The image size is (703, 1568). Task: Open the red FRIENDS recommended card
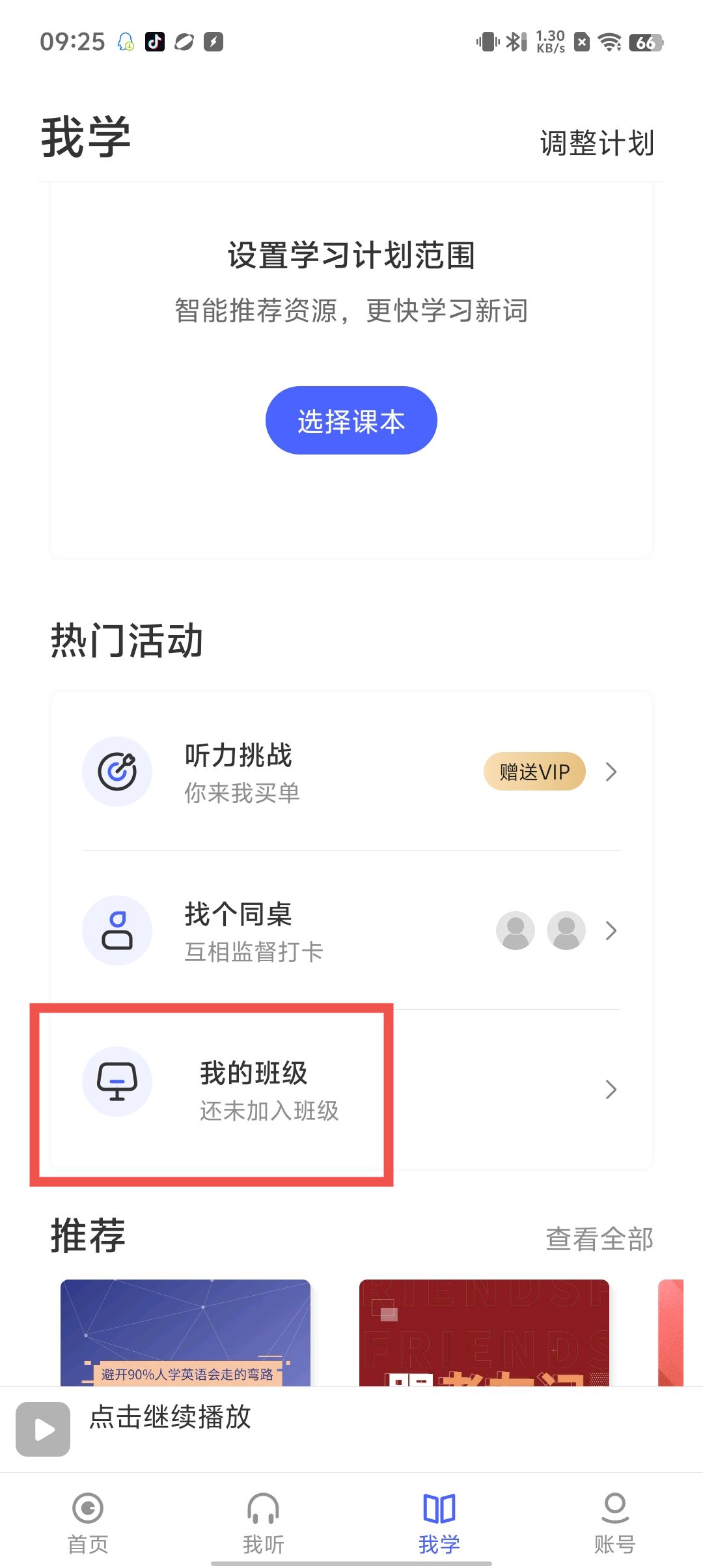(x=484, y=1332)
